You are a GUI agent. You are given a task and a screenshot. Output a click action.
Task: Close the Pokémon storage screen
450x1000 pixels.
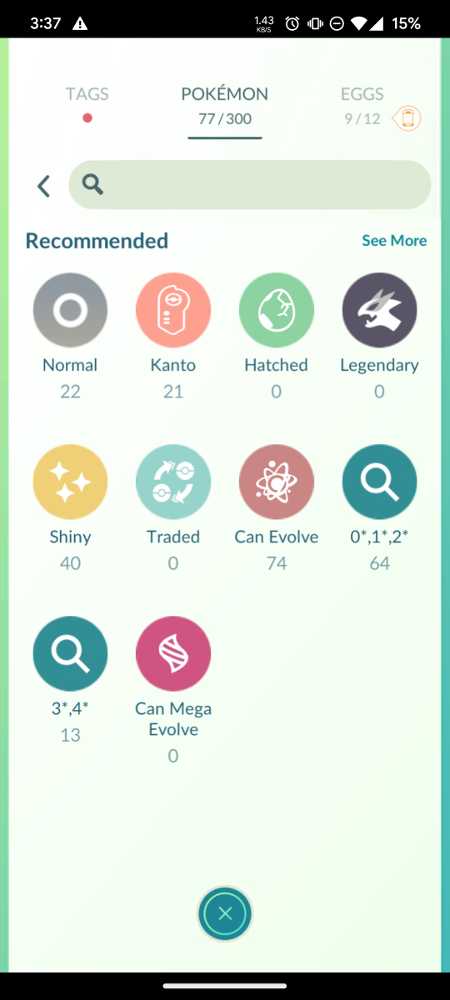[x=225, y=914]
